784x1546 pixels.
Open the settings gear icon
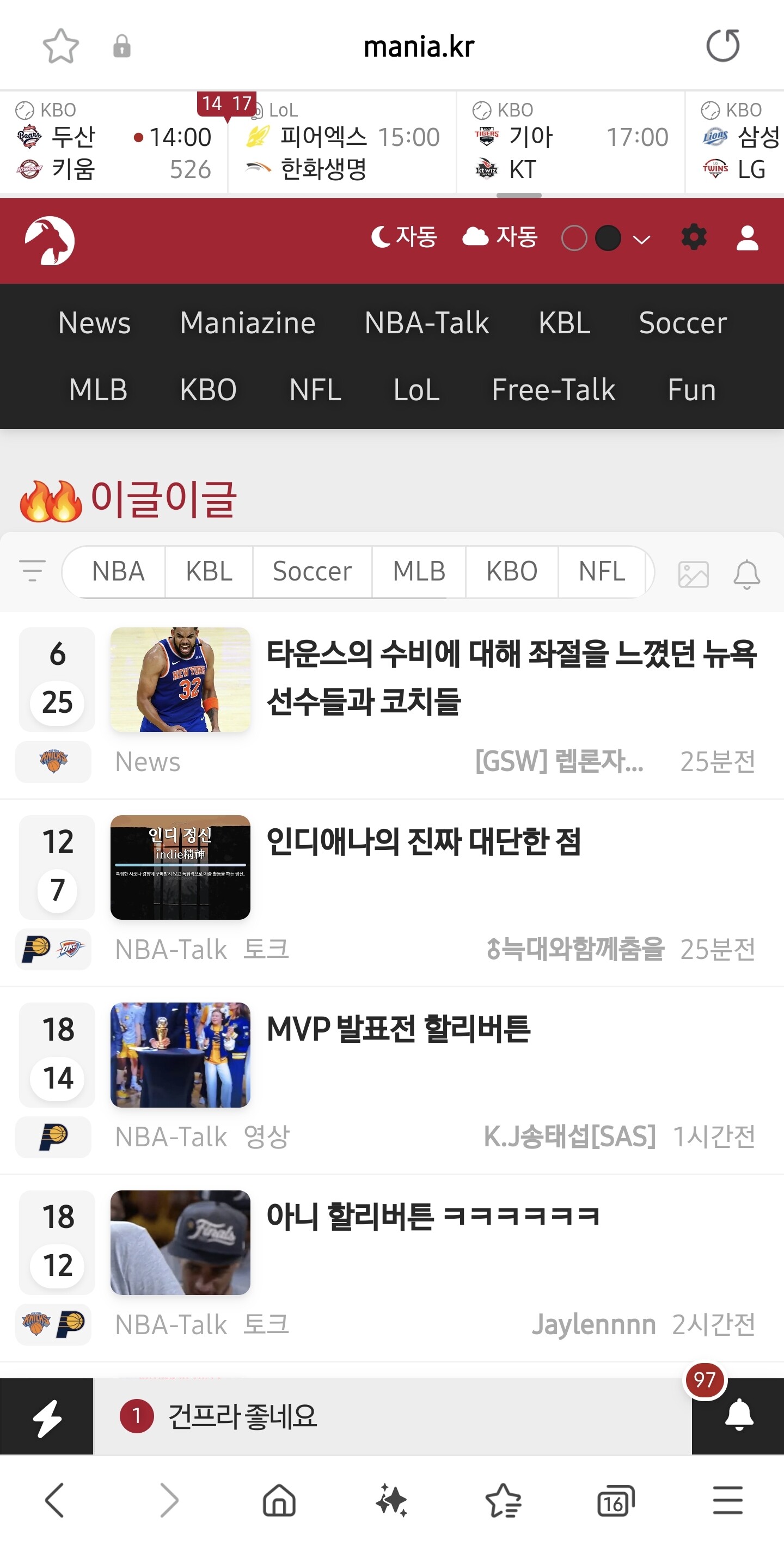694,237
